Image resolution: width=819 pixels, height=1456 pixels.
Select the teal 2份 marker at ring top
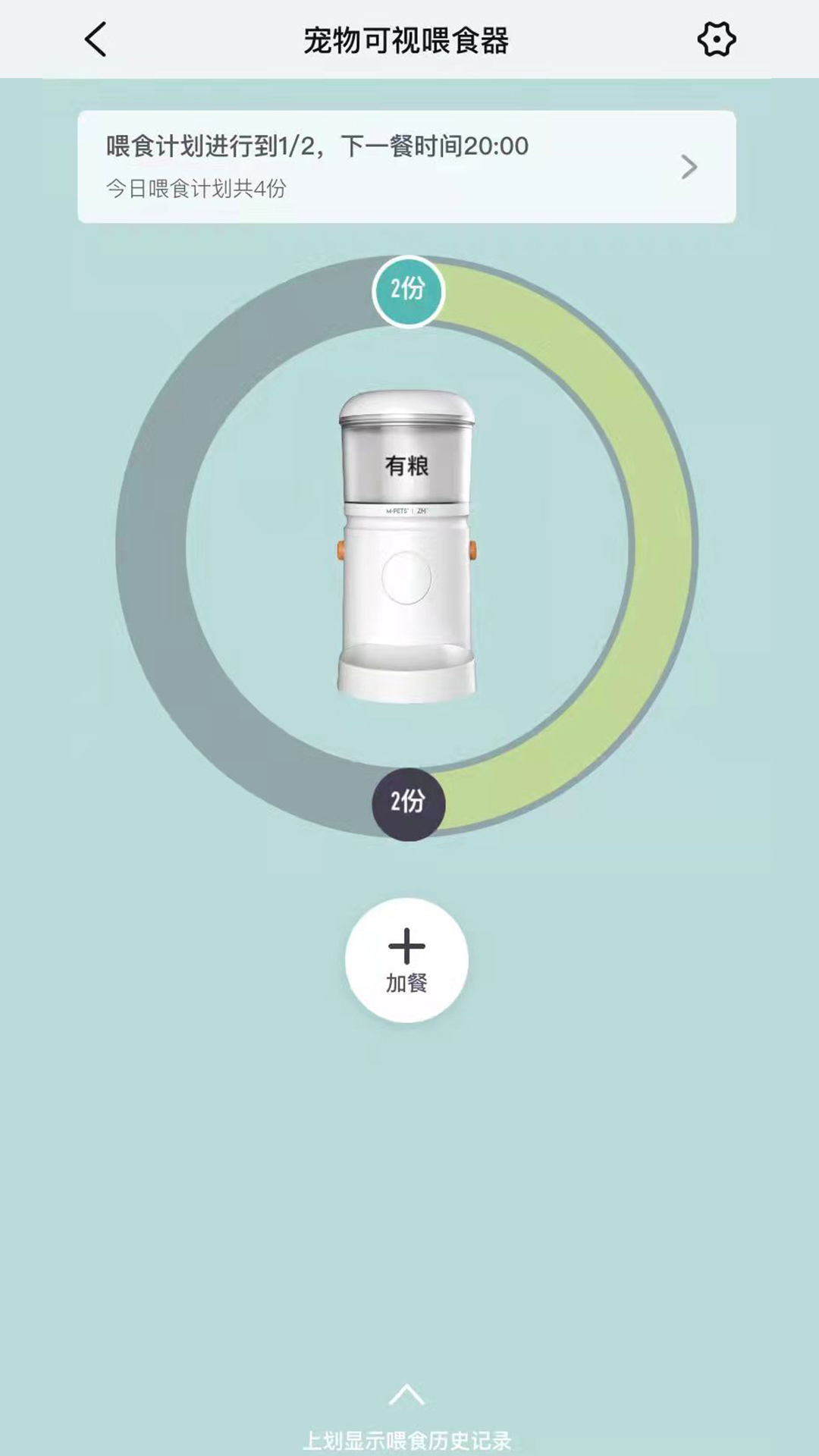click(408, 291)
